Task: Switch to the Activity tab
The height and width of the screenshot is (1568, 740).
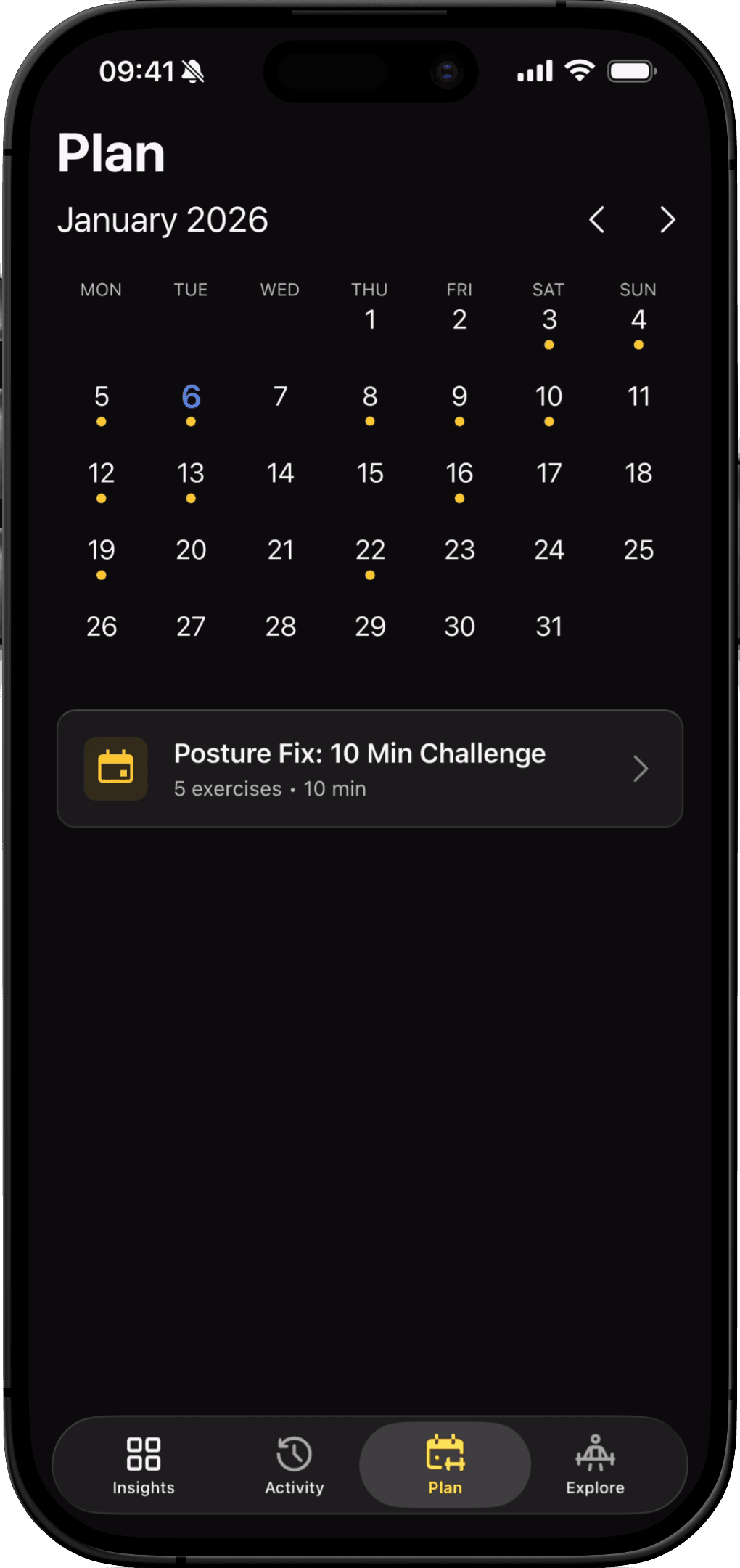Action: tap(294, 1465)
